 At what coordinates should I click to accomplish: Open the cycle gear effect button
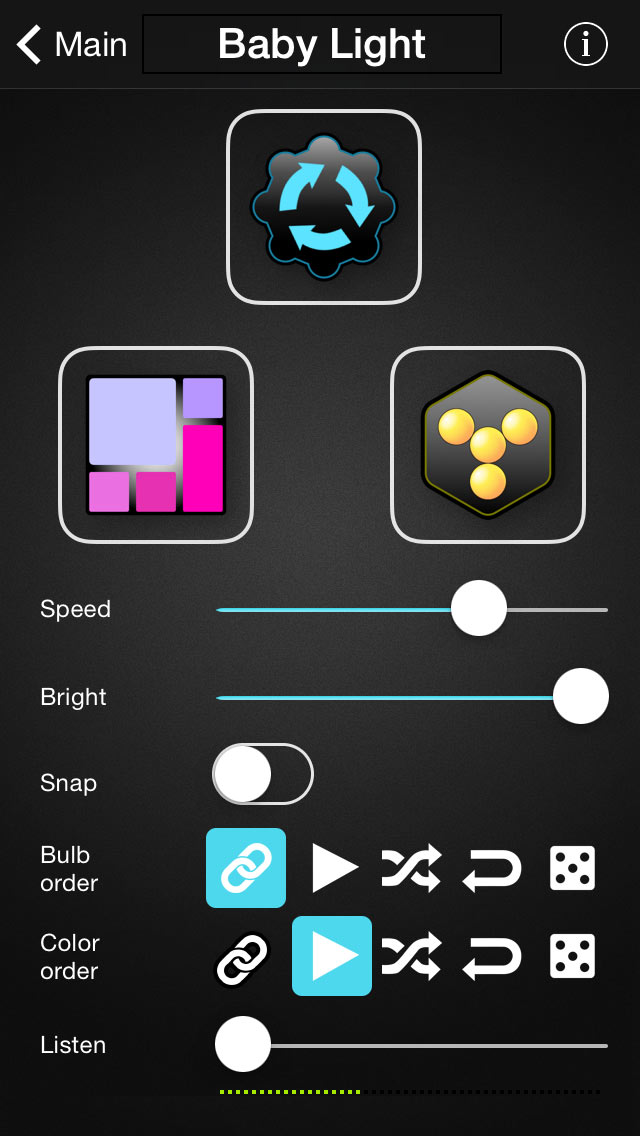click(x=323, y=207)
